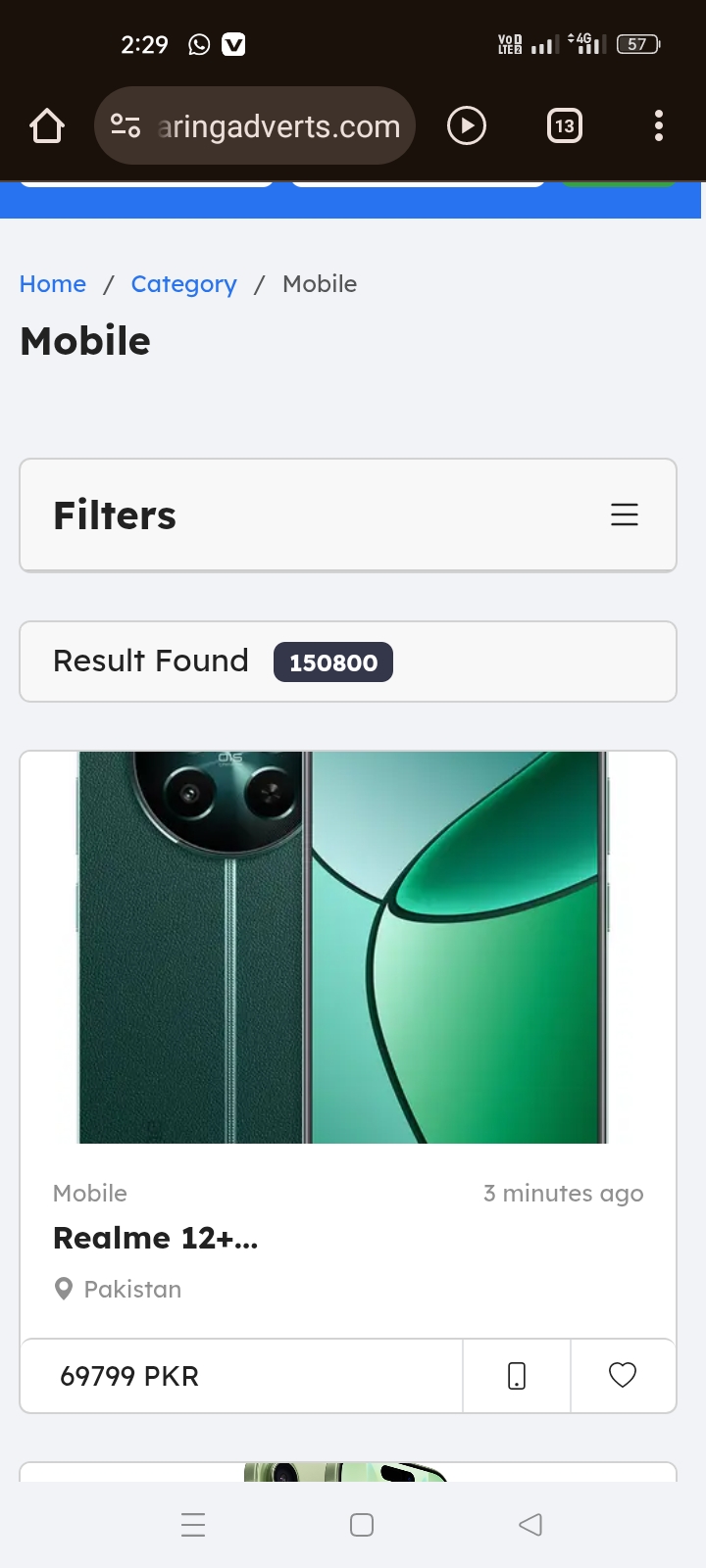Image resolution: width=706 pixels, height=1568 pixels.
Task: Go to the browser home page
Action: [47, 126]
